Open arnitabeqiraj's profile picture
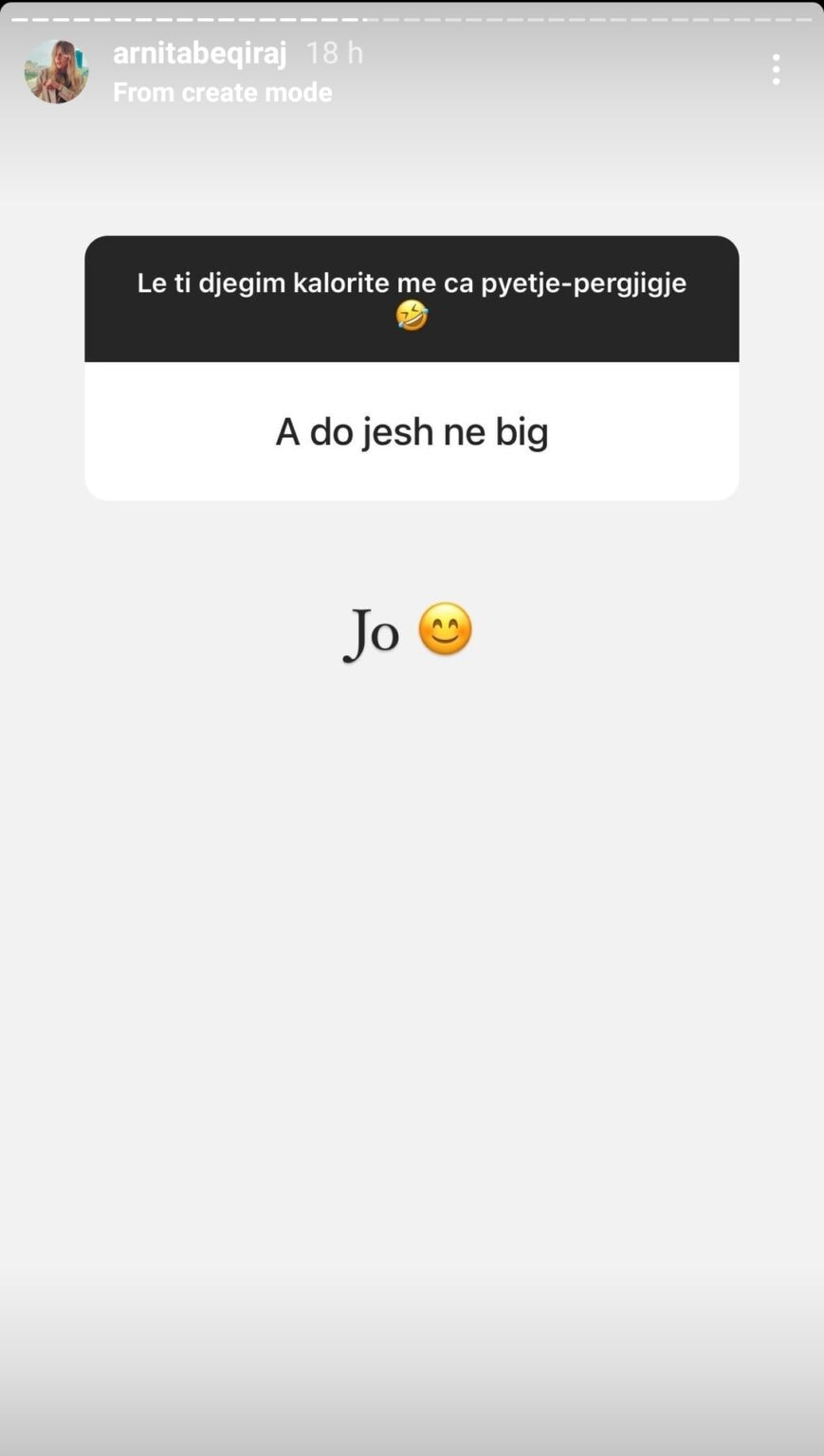 coord(56,71)
